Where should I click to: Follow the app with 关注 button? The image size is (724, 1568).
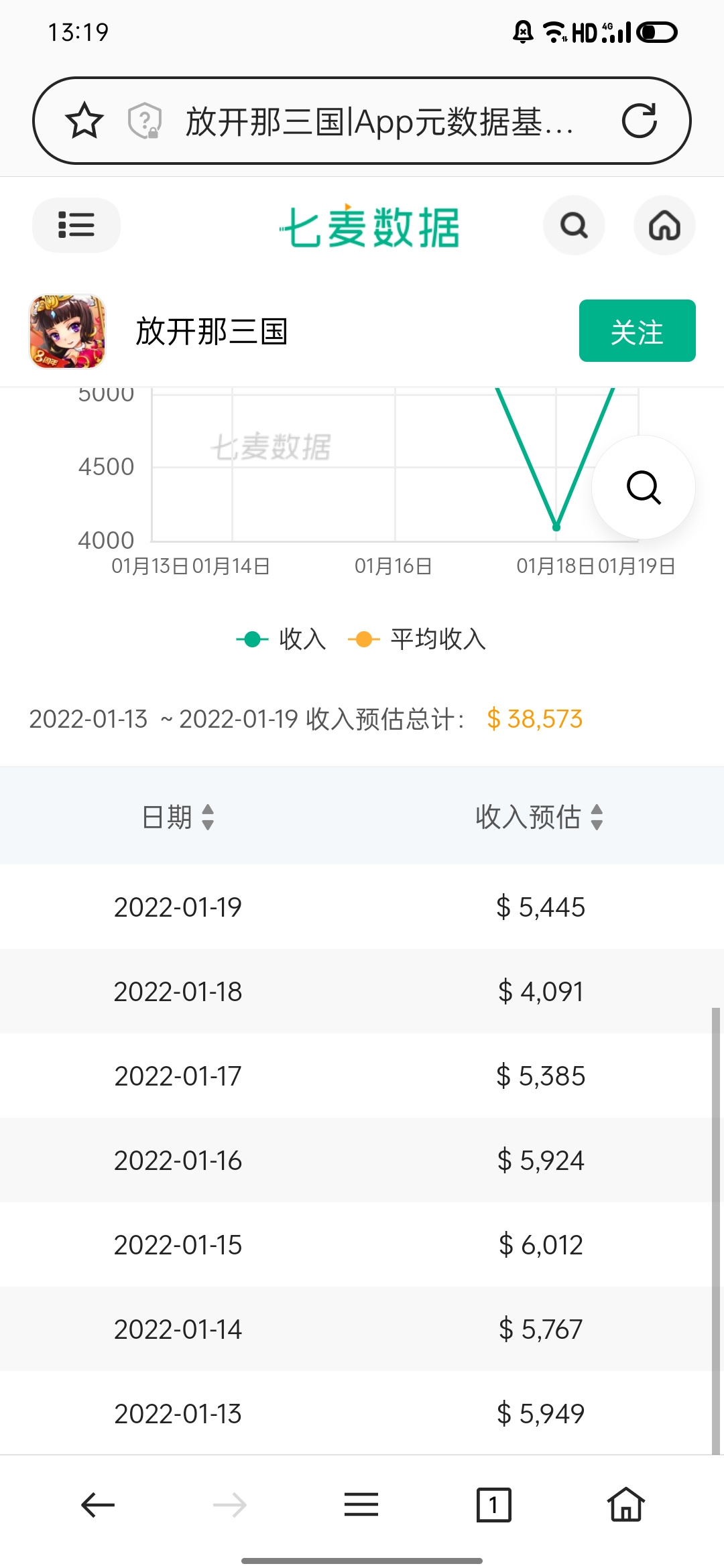click(x=638, y=331)
